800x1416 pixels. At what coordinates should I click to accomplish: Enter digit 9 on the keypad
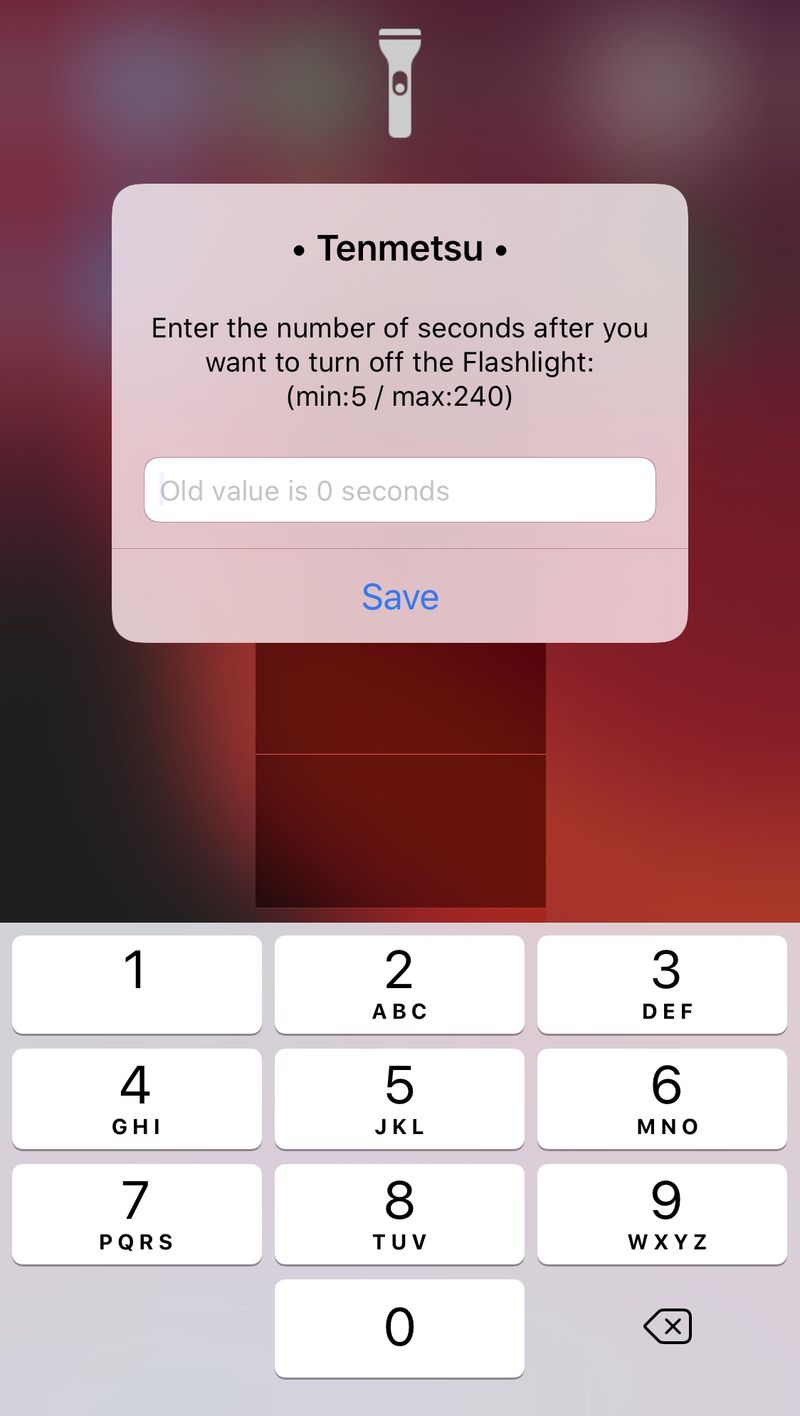662,1213
